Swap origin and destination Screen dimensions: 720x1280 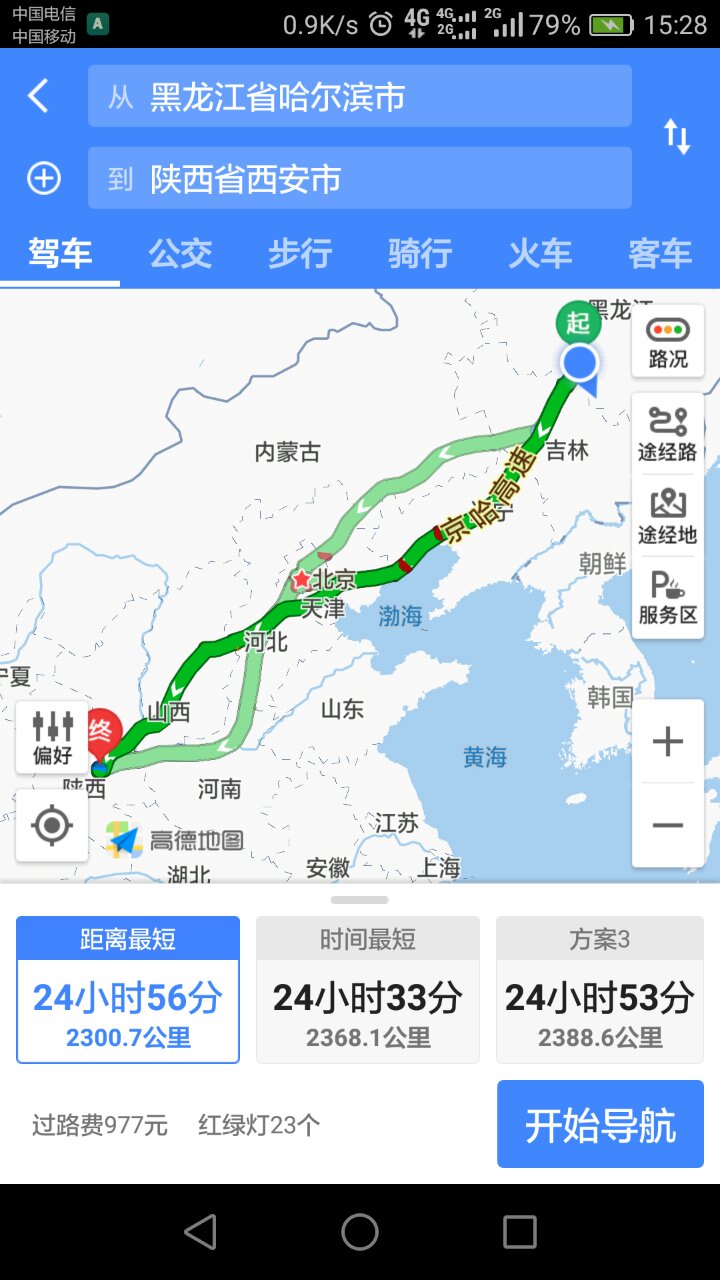tap(677, 136)
